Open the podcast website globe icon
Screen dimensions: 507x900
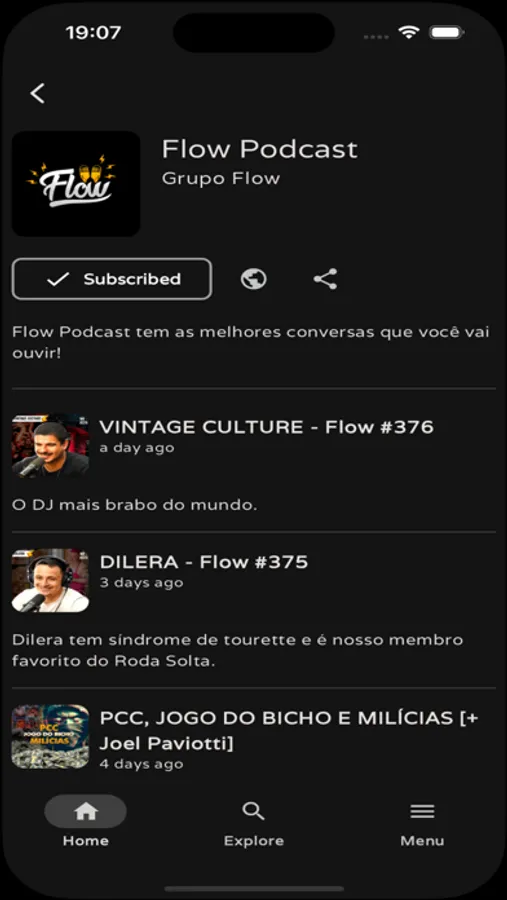point(253,279)
